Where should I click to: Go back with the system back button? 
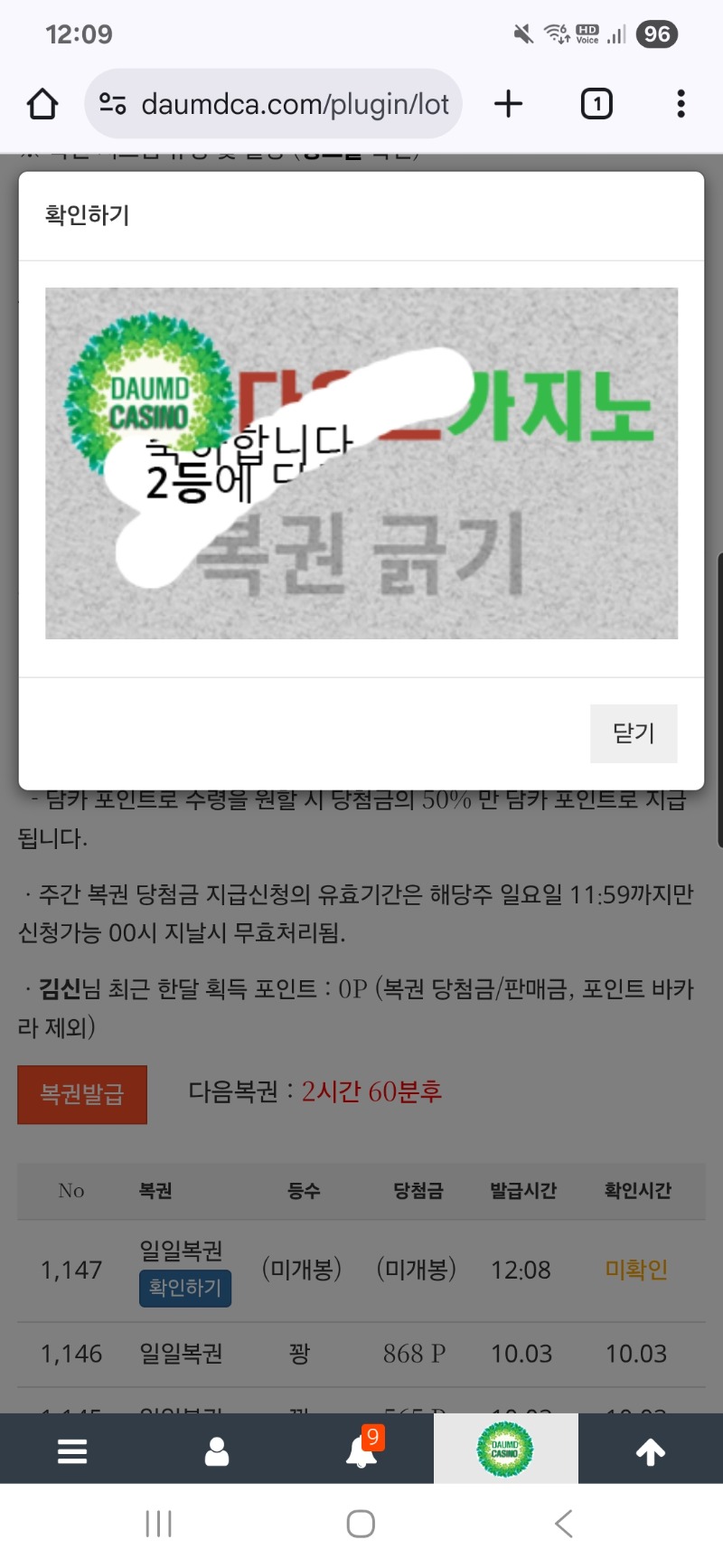(x=564, y=1524)
